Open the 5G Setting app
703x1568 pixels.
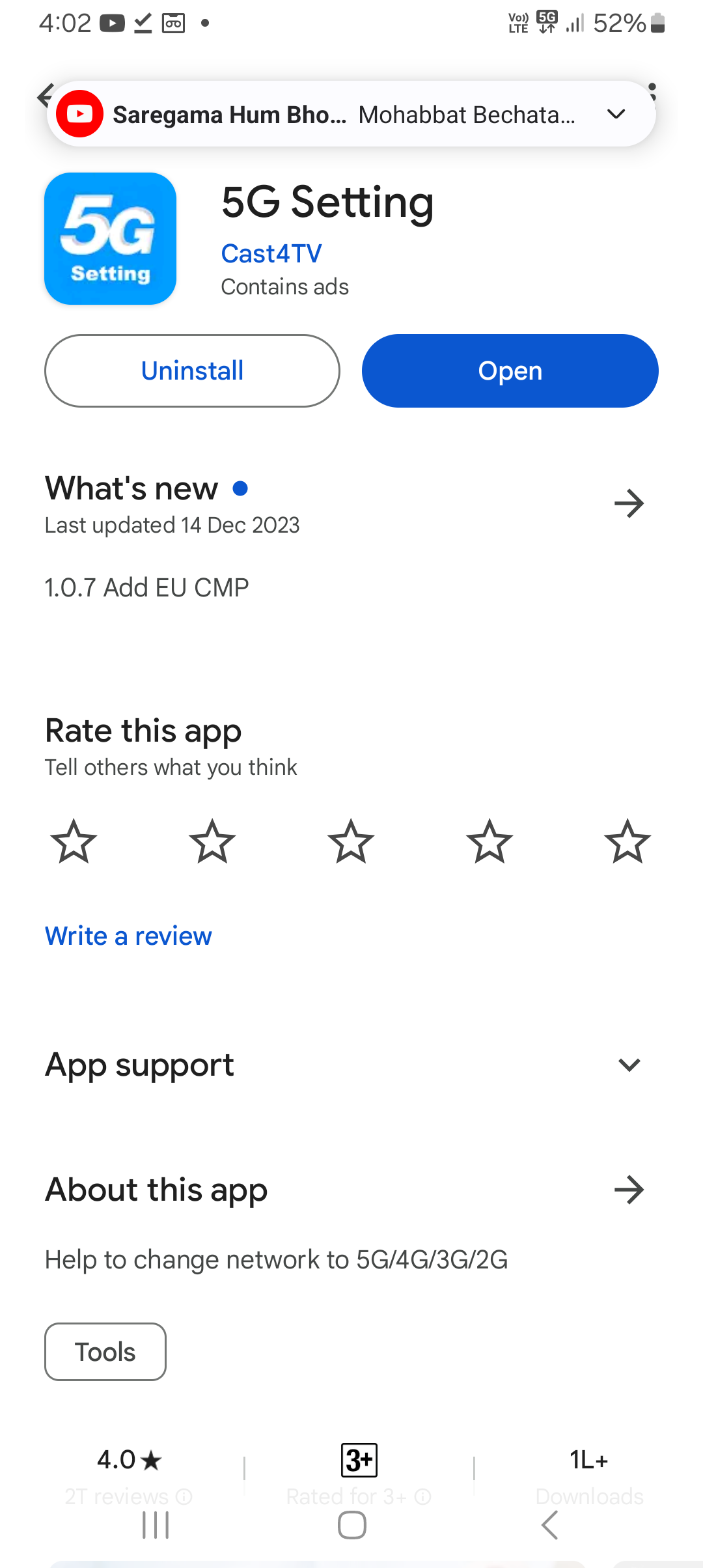point(510,370)
